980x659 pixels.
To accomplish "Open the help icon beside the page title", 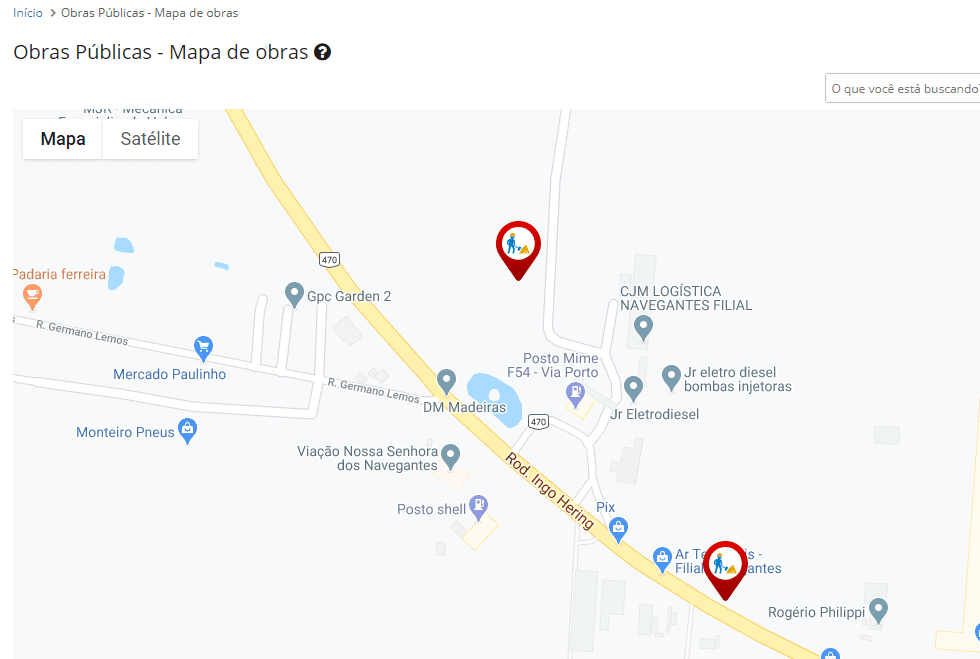I will click(x=322, y=52).
